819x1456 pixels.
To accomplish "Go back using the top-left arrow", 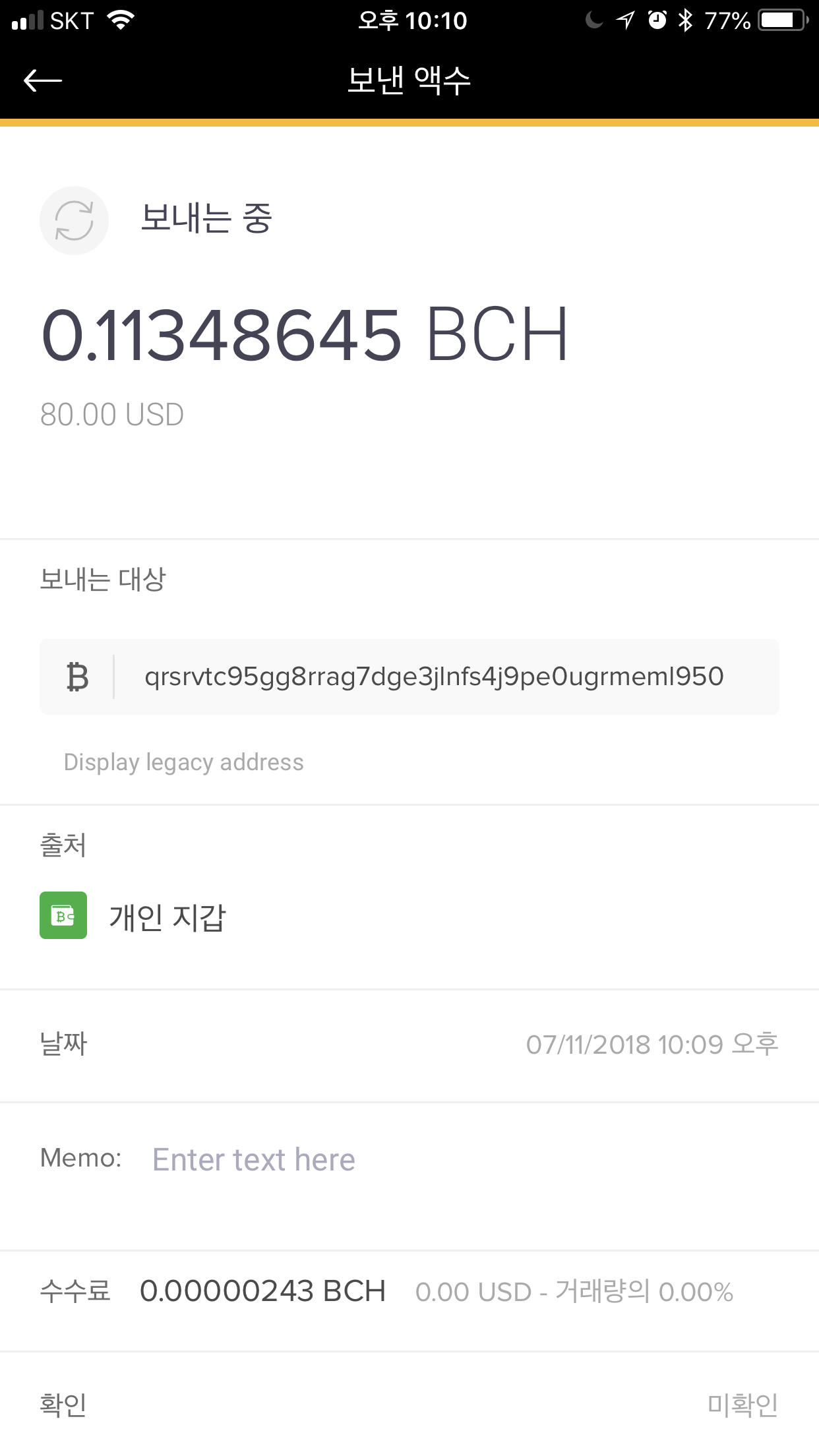I will [x=43, y=80].
